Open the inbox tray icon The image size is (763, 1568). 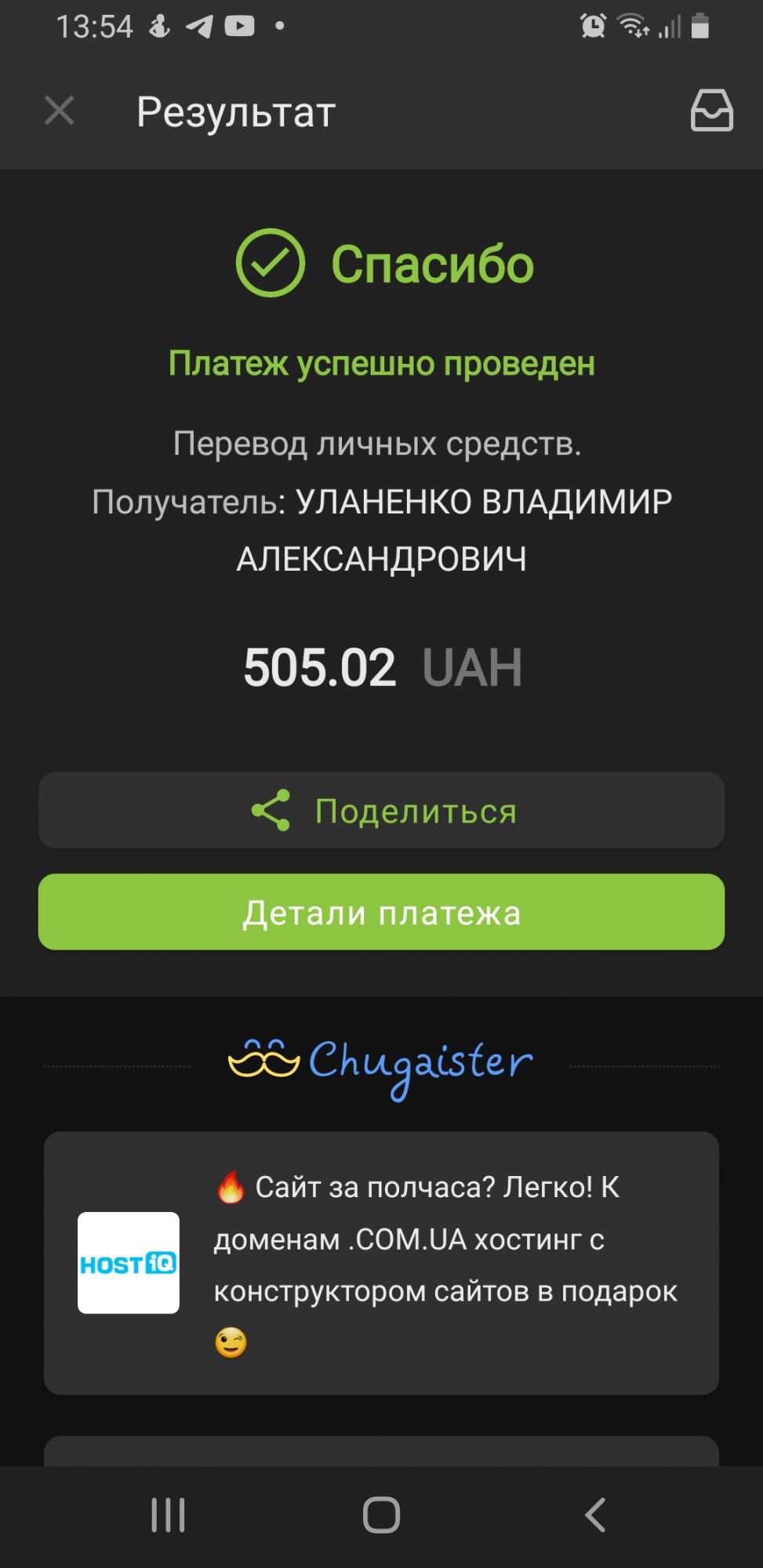711,110
